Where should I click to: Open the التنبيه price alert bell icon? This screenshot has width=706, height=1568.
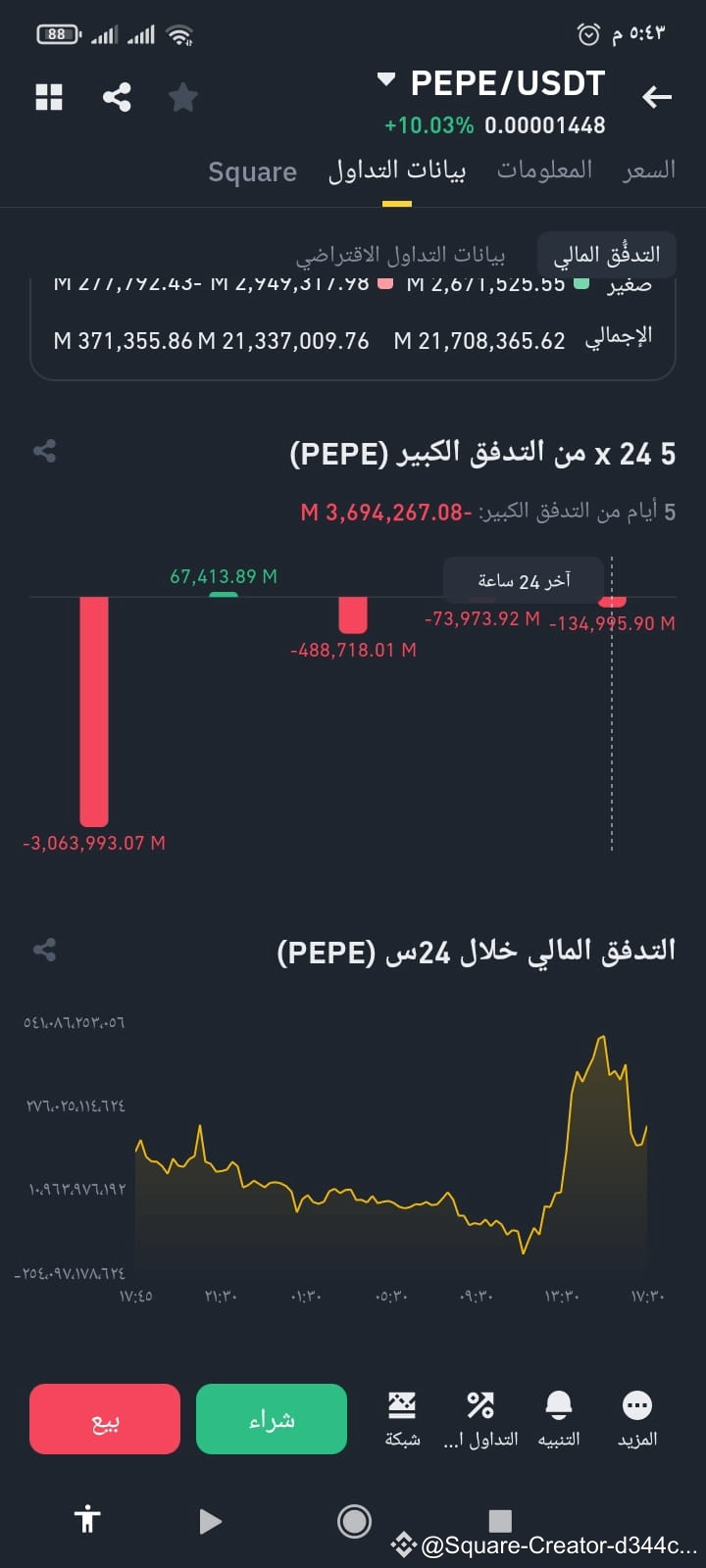559,1416
